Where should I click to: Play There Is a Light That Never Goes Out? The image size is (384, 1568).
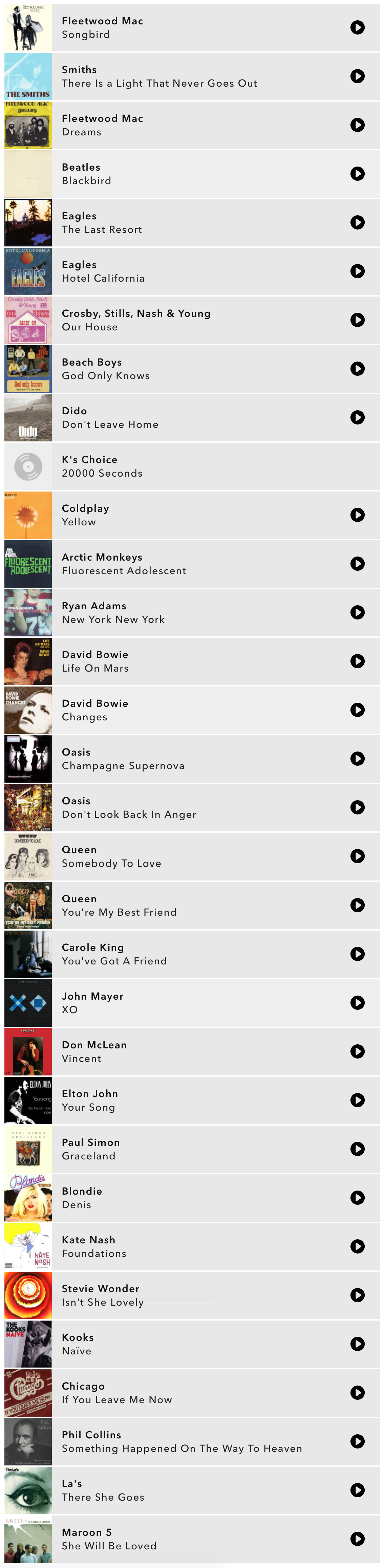[357, 76]
